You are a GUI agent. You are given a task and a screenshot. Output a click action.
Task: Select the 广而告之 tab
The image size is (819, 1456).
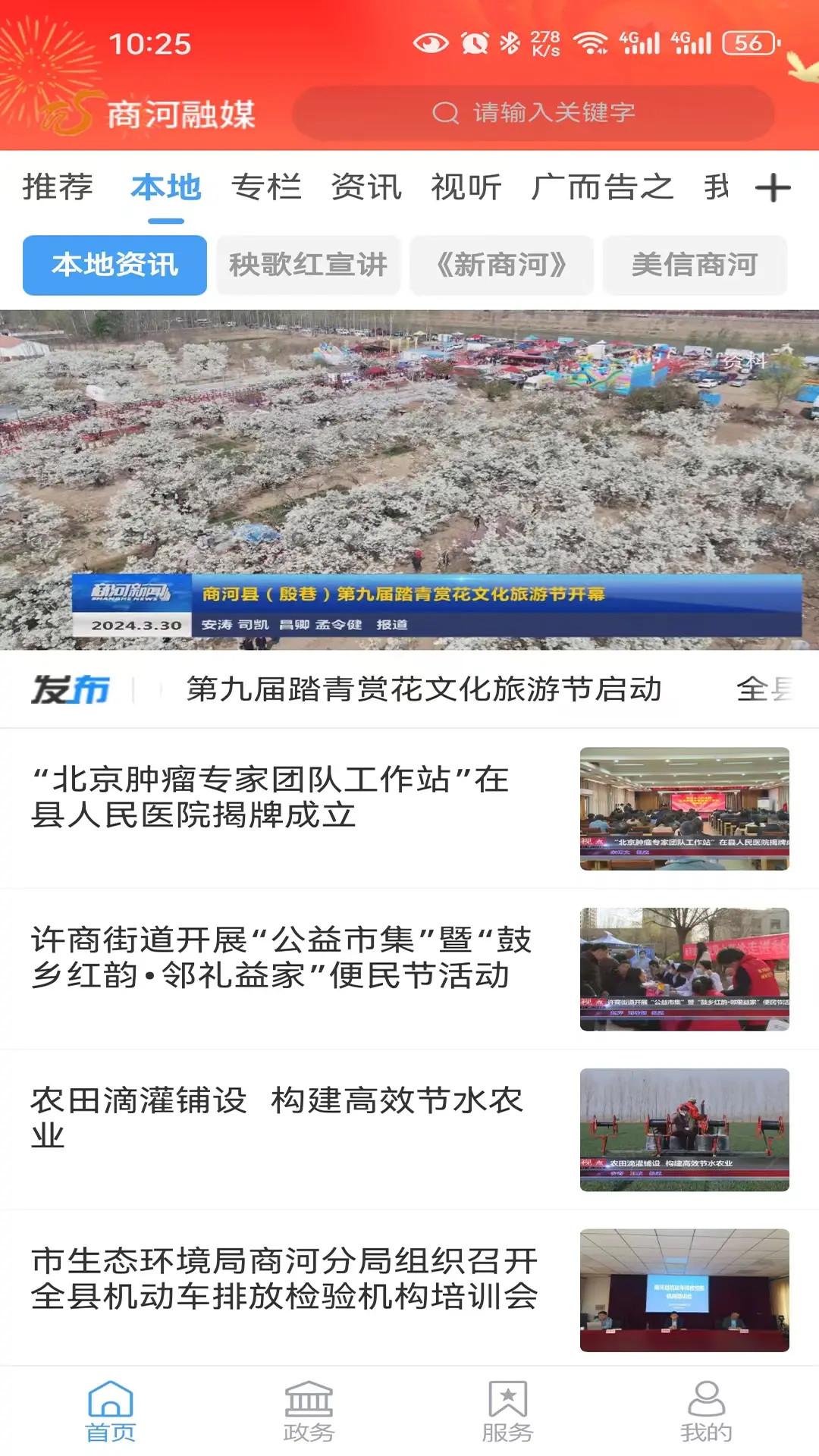pos(602,187)
